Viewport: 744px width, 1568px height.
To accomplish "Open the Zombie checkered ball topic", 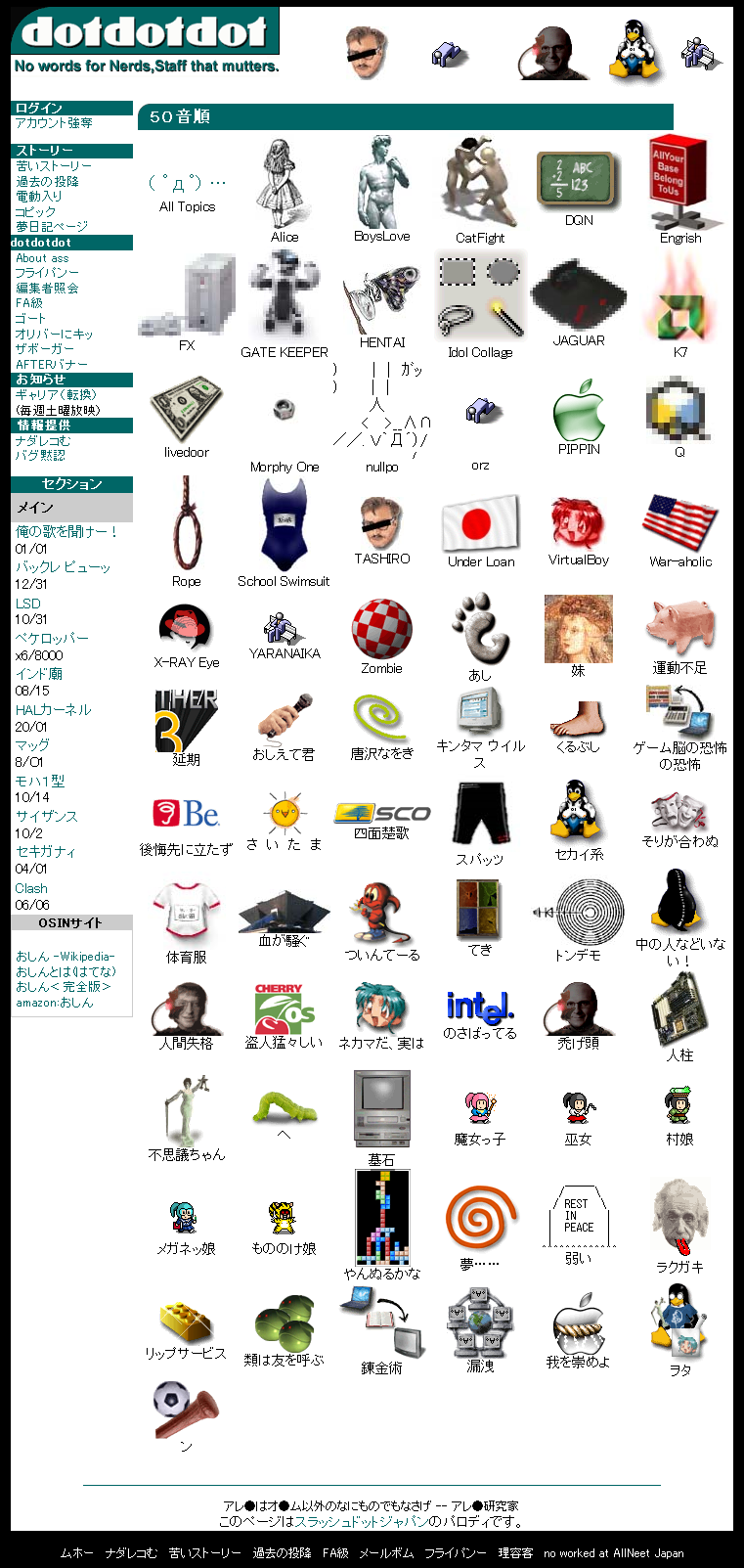I will click(x=381, y=629).
